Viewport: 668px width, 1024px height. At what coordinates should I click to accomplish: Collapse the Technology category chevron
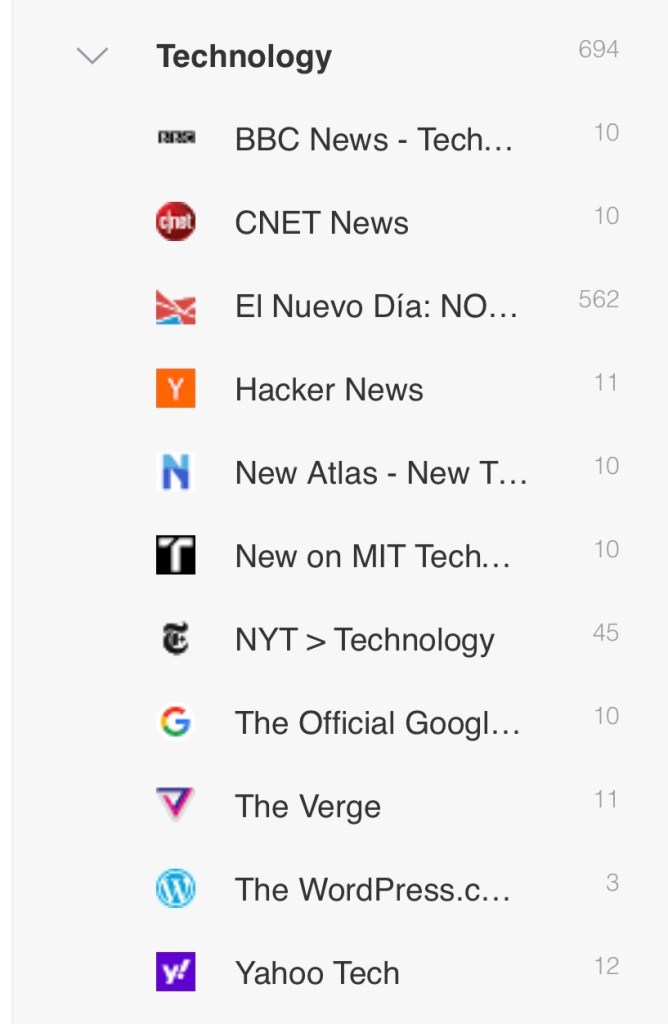pos(92,57)
